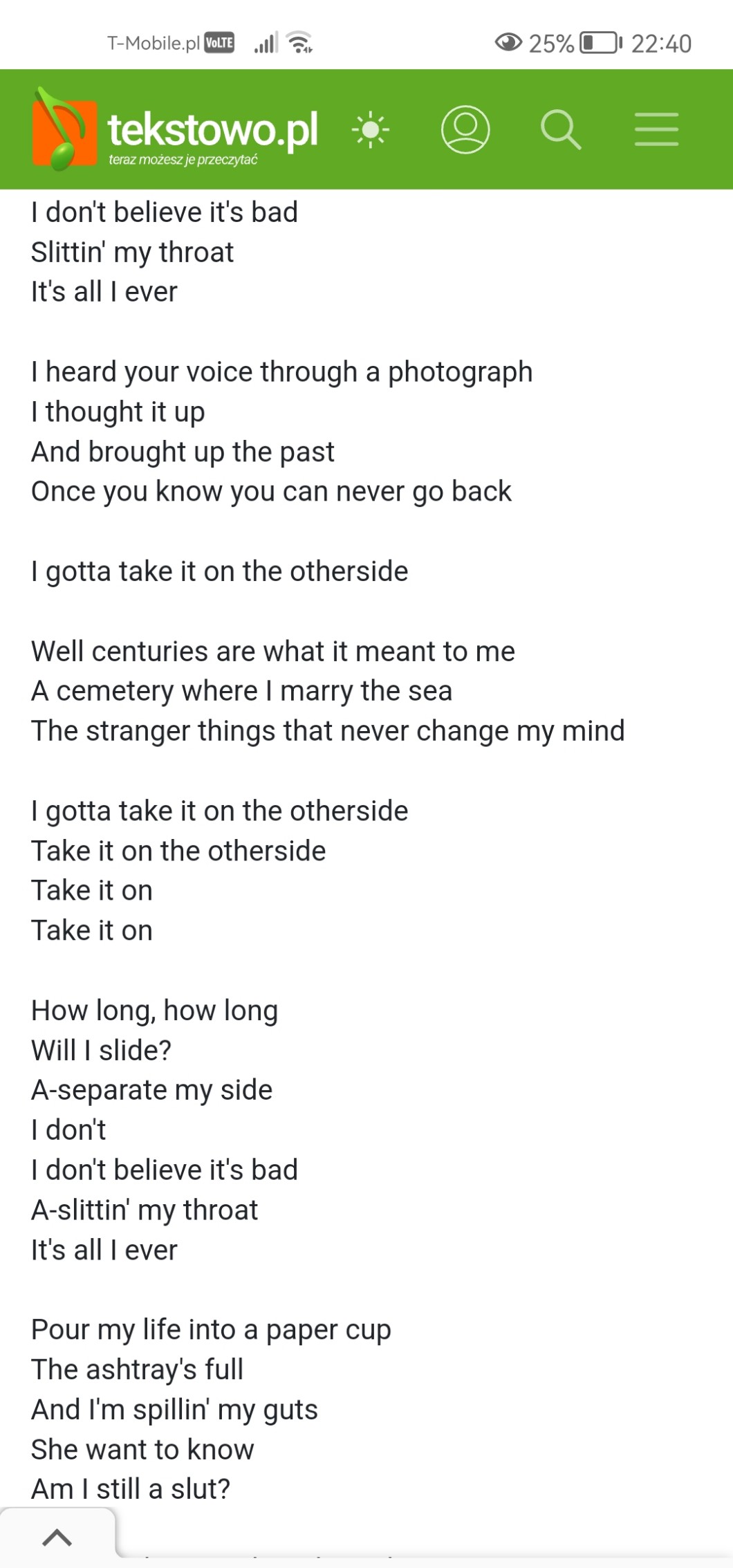The image size is (733, 1568).
Task: Tap the scroll-to-top arrow button
Action: click(x=57, y=1537)
